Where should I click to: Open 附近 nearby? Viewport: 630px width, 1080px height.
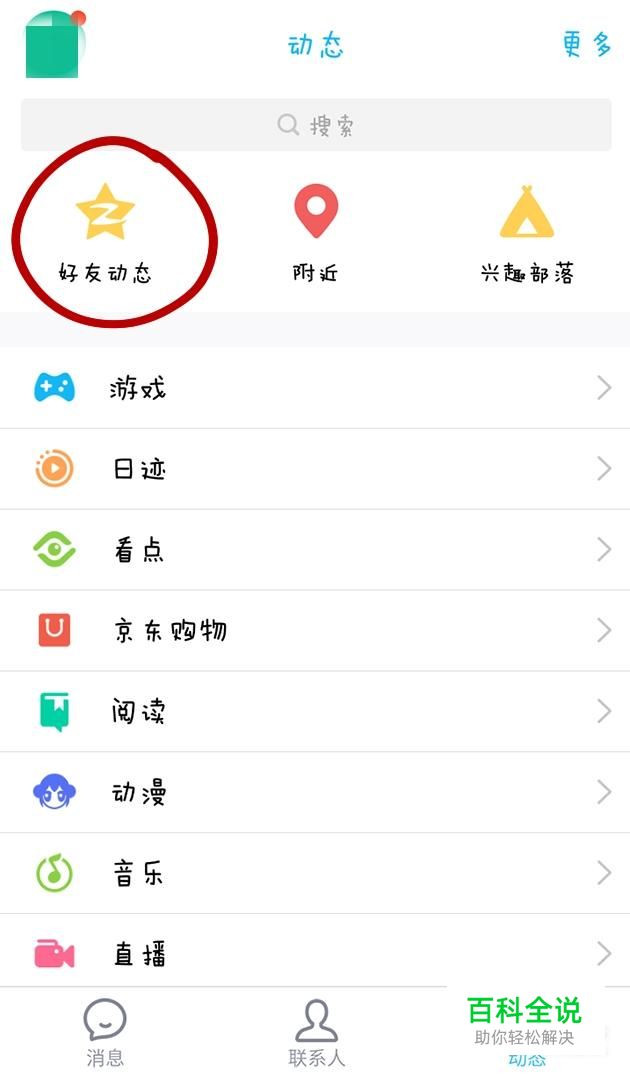[315, 233]
